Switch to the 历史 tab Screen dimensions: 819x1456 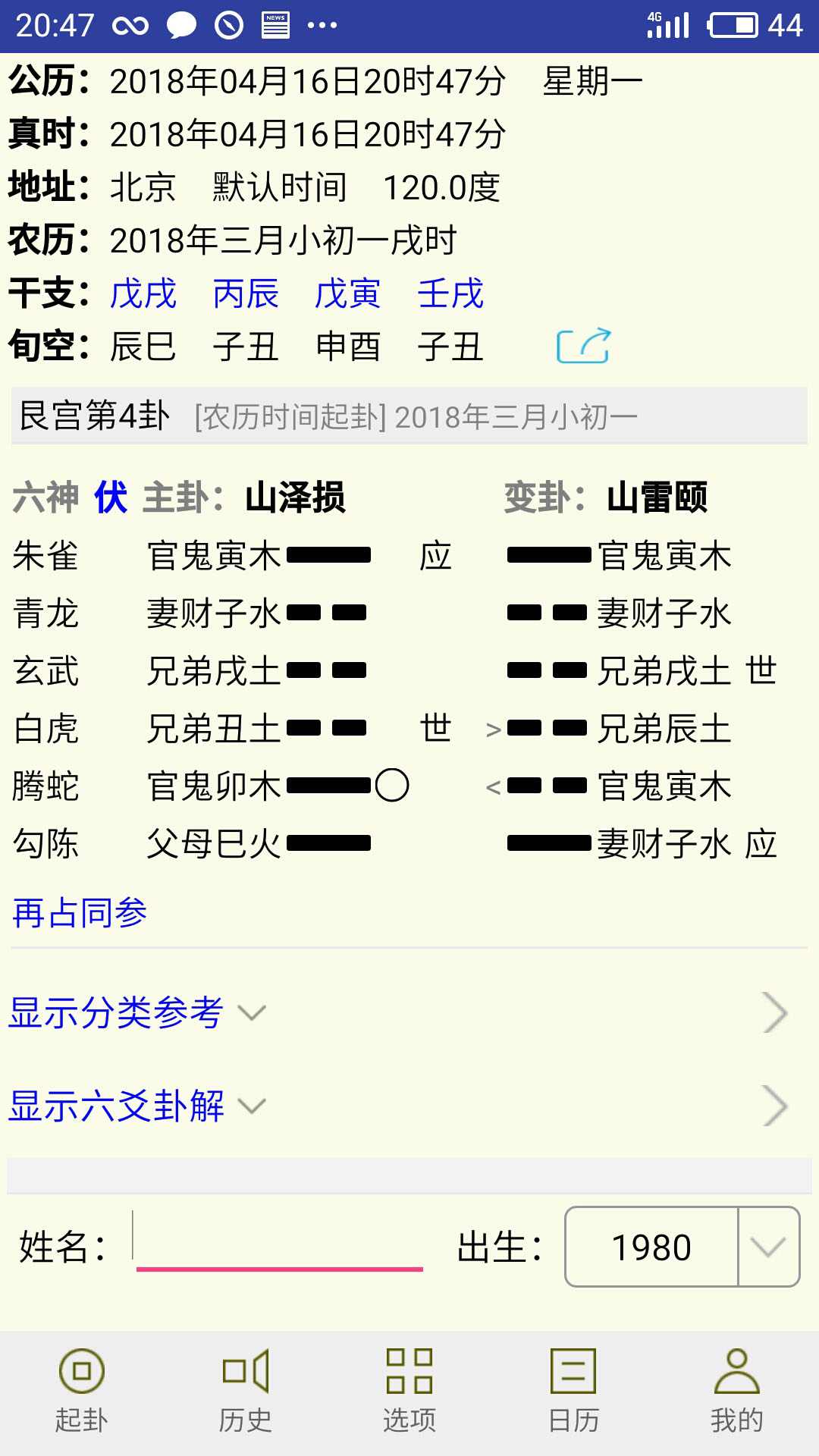point(246,1392)
